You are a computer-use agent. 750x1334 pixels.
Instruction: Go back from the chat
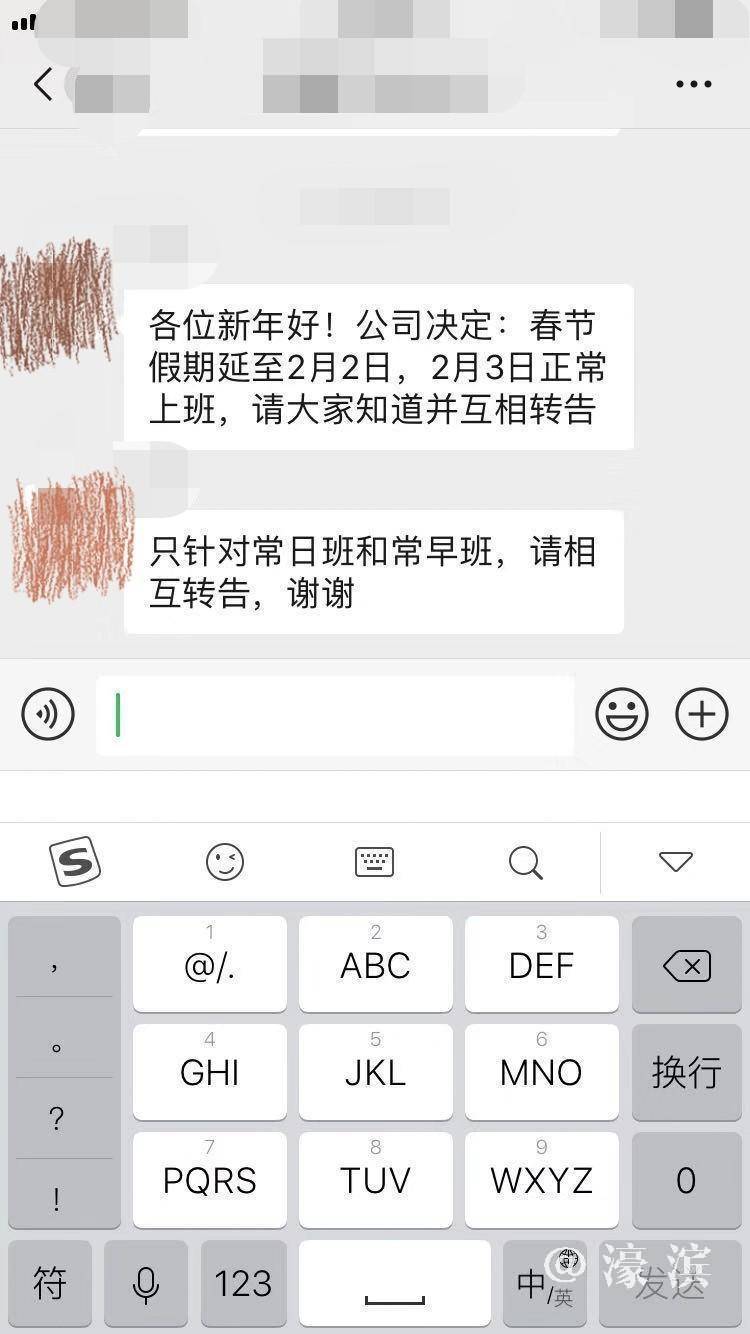pos(42,85)
